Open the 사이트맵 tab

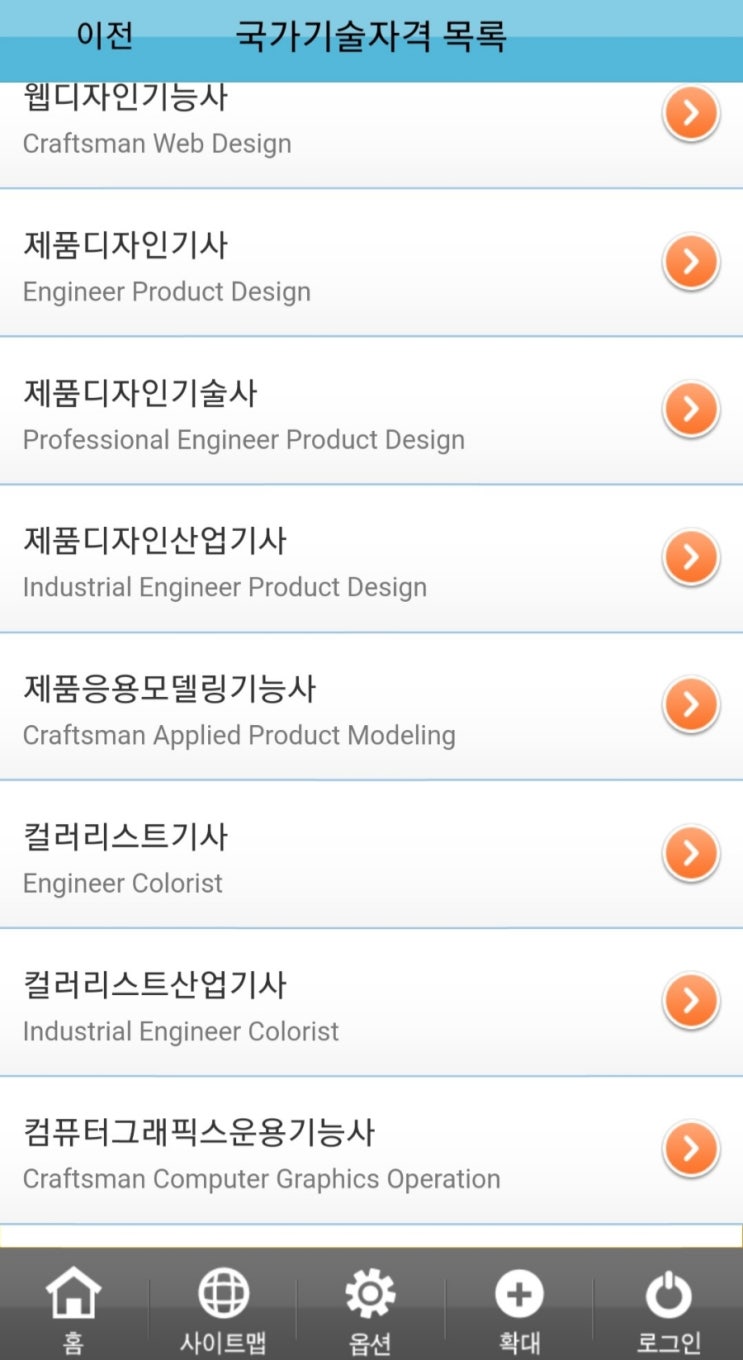coord(223,1309)
